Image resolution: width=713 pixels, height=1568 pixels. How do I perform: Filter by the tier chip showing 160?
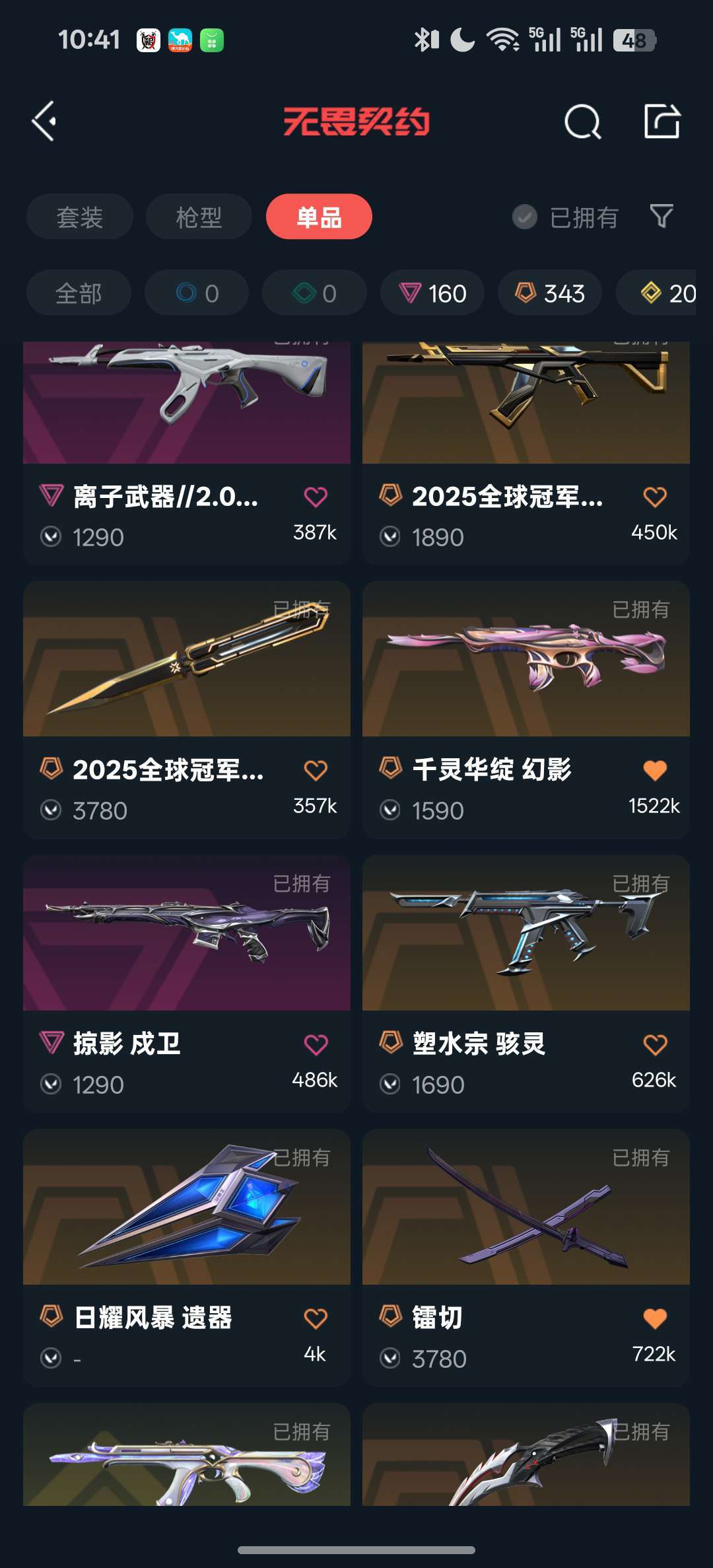coord(432,293)
